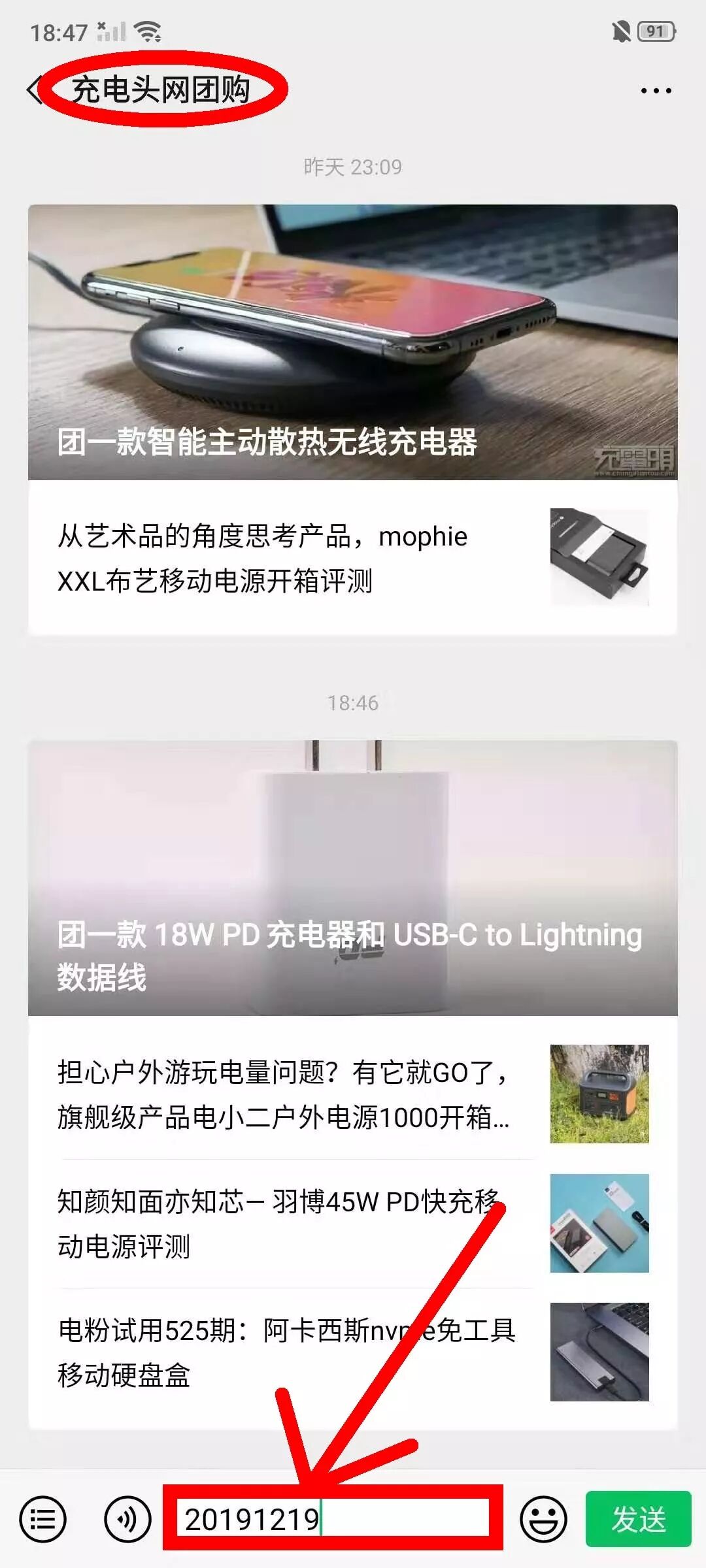Tap 发送 to send the message
This screenshot has height=1568, width=706.
click(x=638, y=1519)
